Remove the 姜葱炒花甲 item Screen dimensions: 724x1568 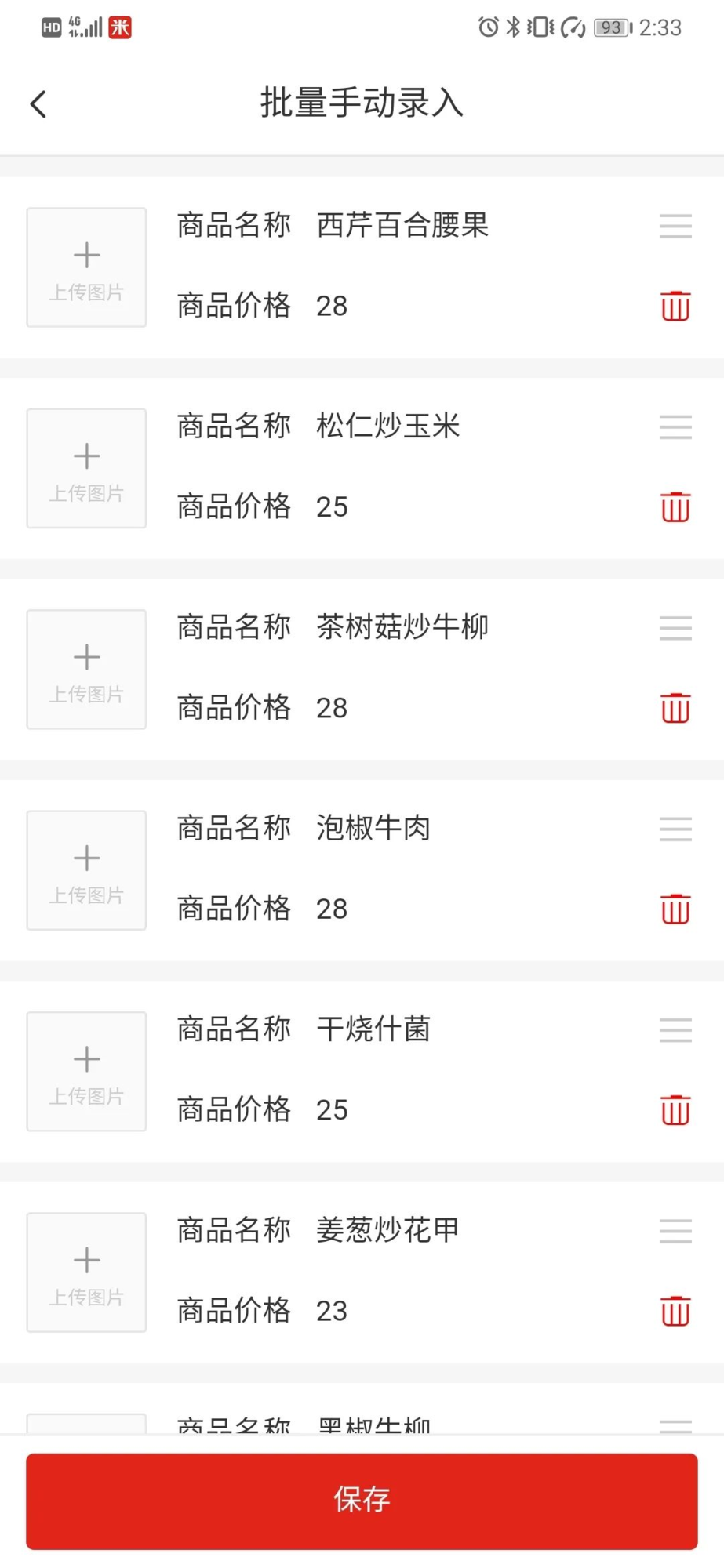pyautogui.click(x=675, y=1310)
